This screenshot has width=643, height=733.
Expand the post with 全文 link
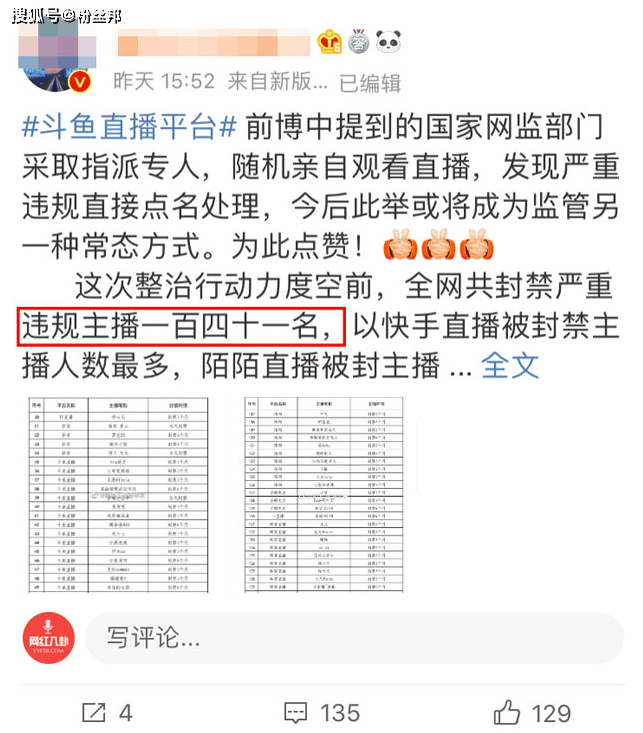pos(510,365)
